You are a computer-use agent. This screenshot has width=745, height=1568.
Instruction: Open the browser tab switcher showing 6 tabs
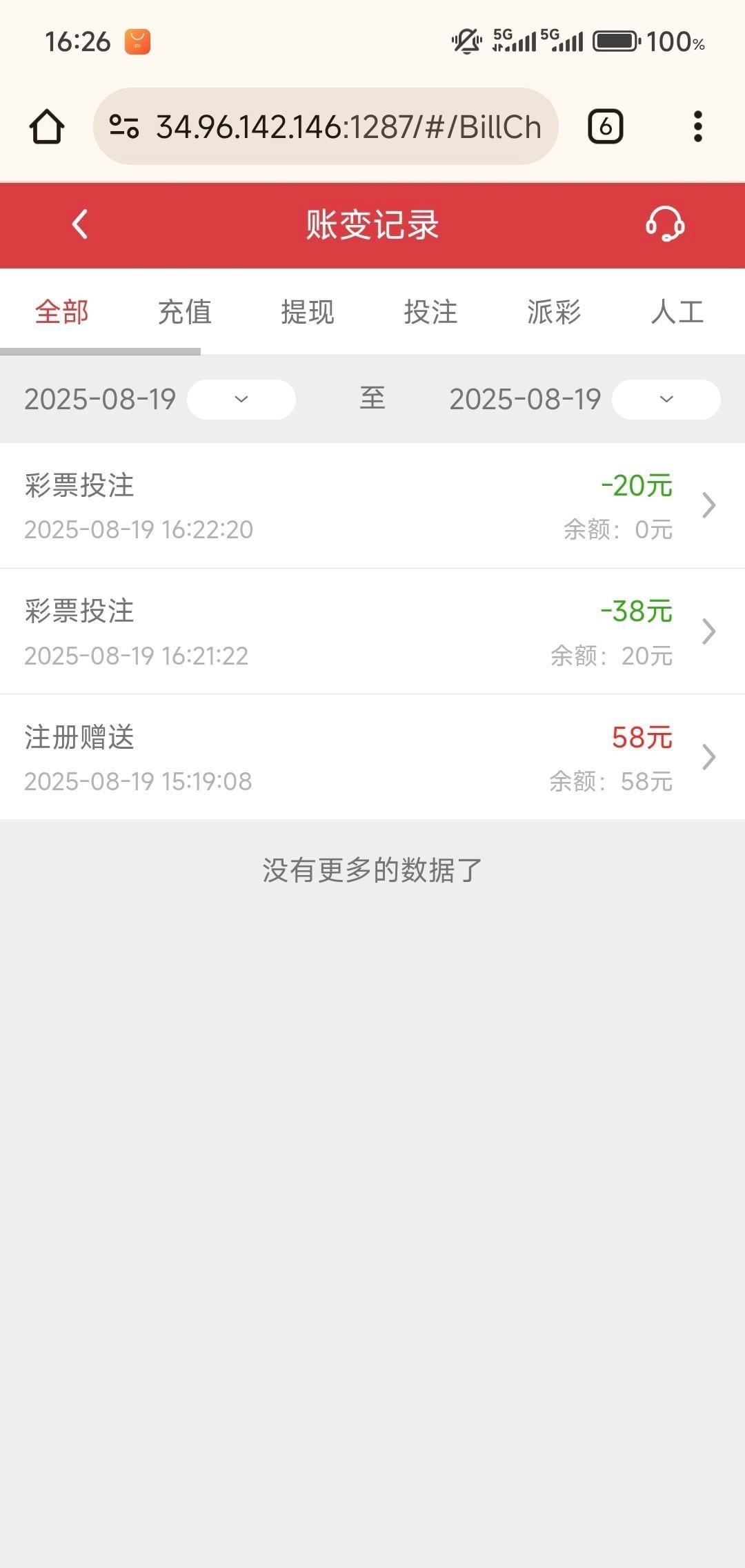[605, 126]
